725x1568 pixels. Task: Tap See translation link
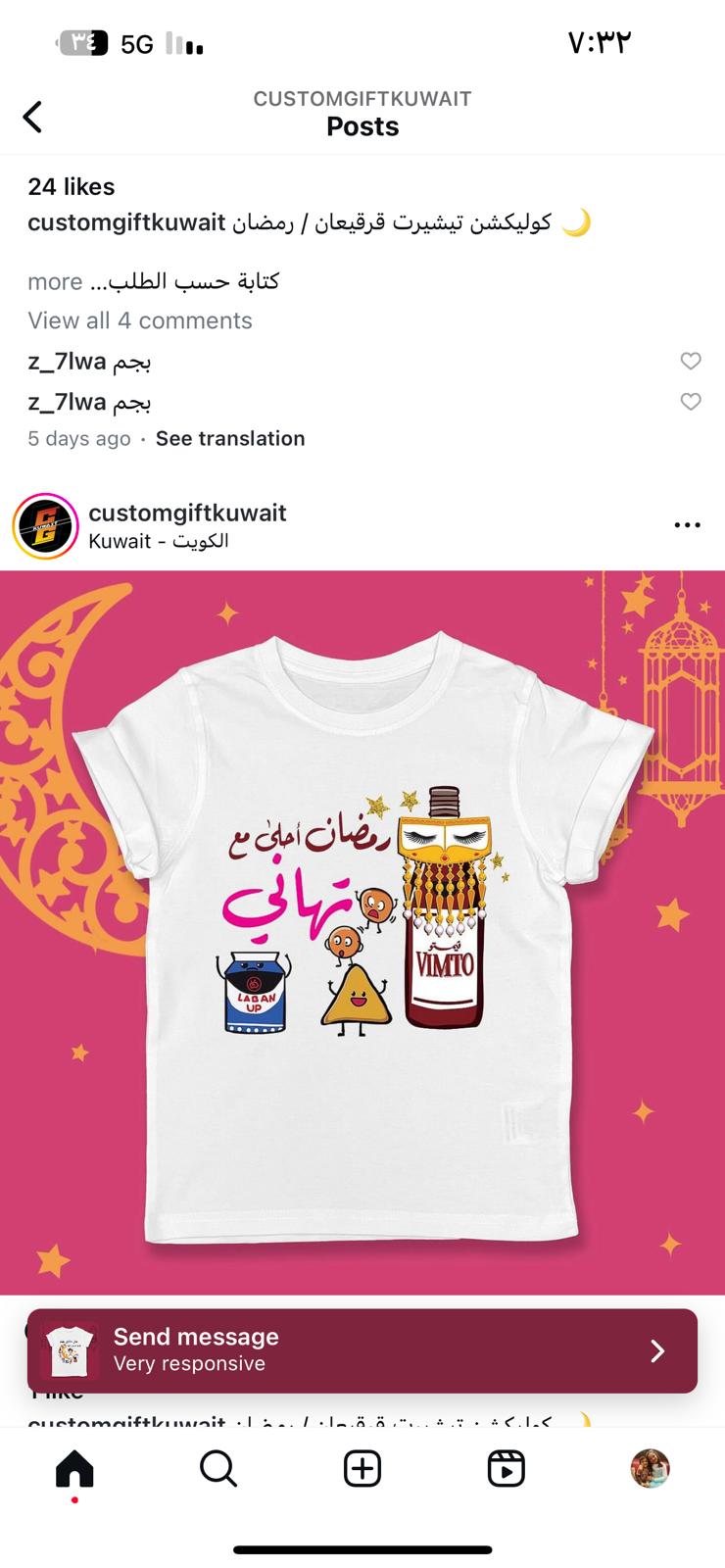point(230,438)
